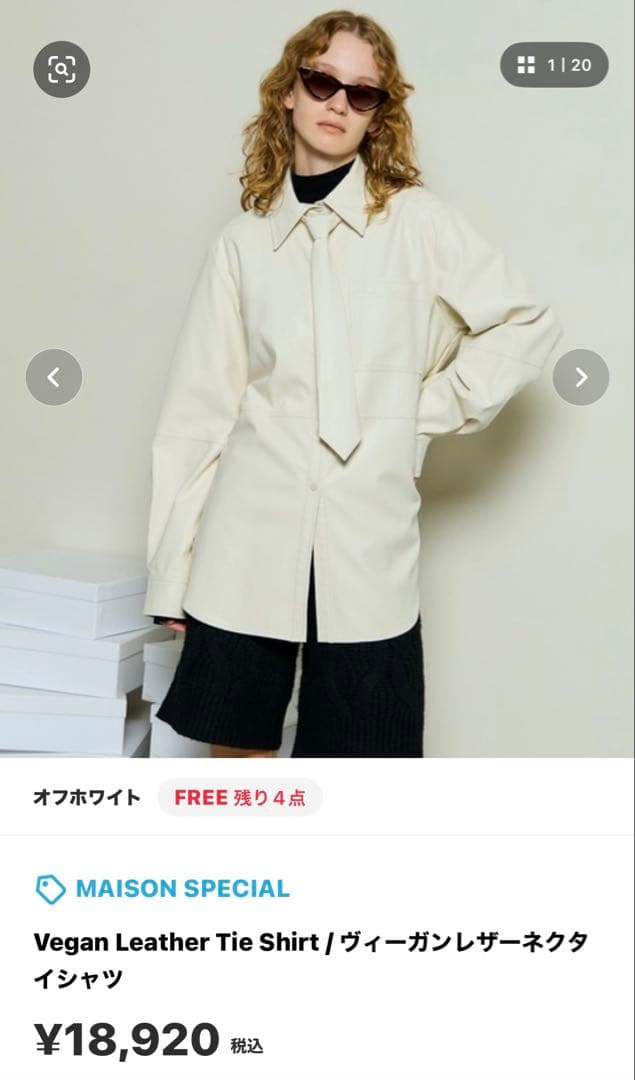
Task: Go to the previous product photo
Action: coord(54,377)
